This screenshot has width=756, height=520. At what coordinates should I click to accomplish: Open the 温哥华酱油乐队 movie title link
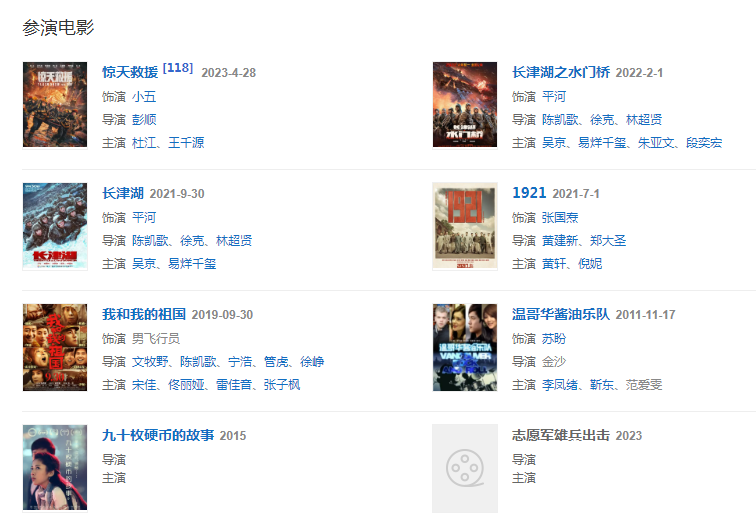click(560, 314)
